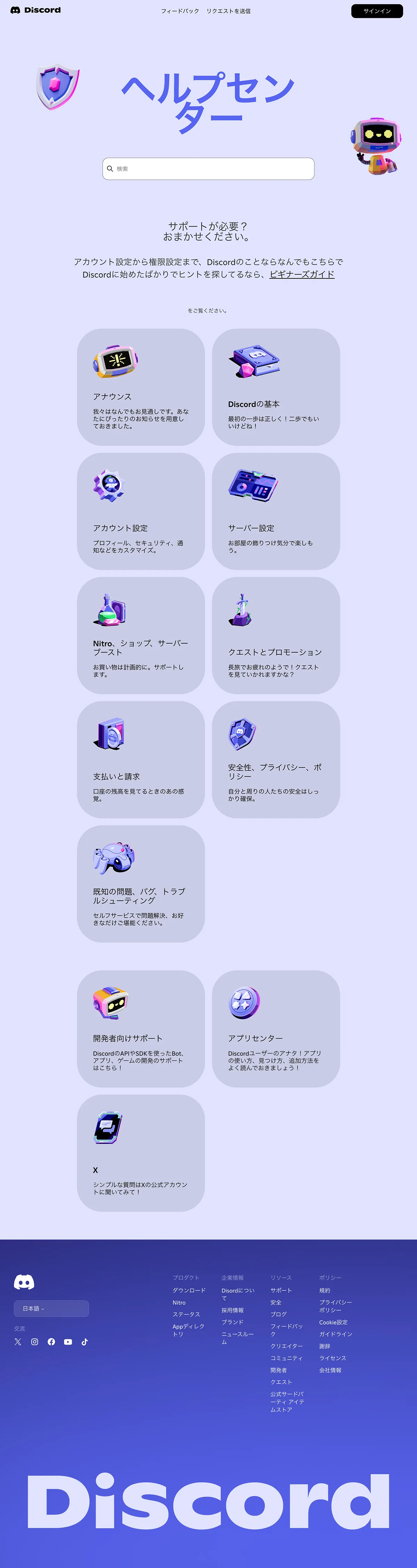Open リクエストを送信 link
Viewport: 417px width, 1568px height.
(x=228, y=11)
